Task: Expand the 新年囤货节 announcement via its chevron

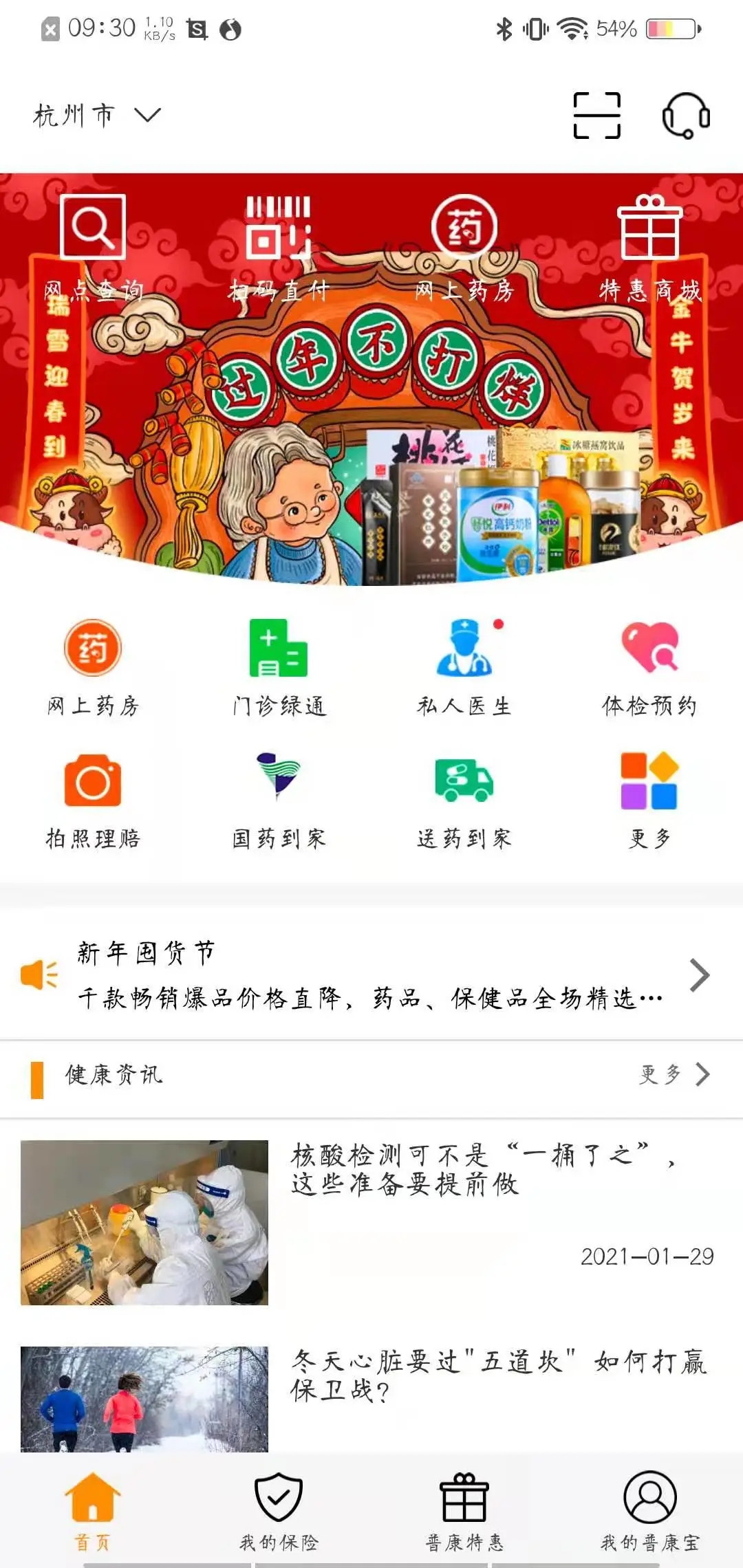Action: 701,974
